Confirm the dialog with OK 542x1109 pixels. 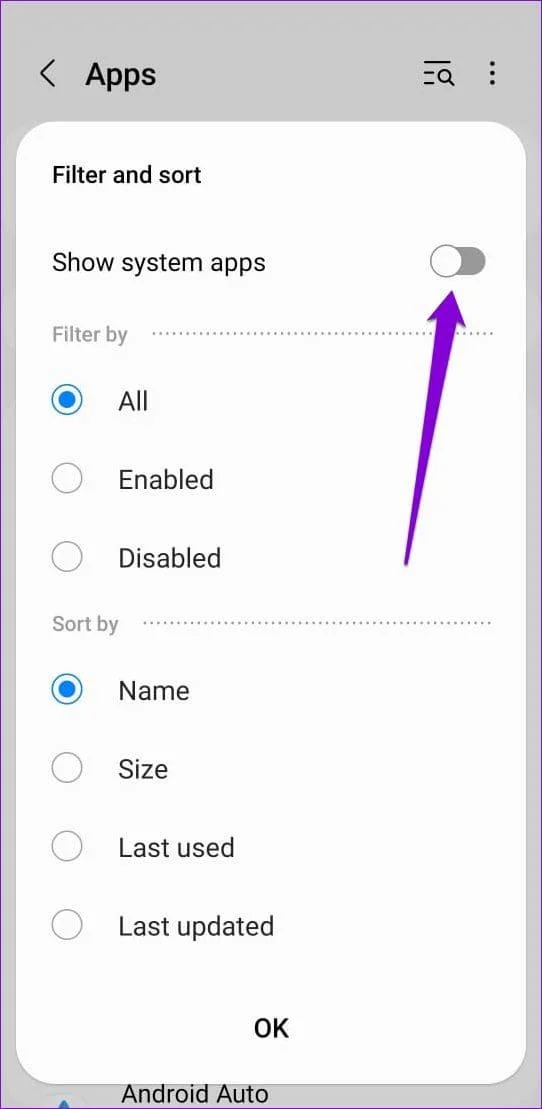click(271, 1028)
